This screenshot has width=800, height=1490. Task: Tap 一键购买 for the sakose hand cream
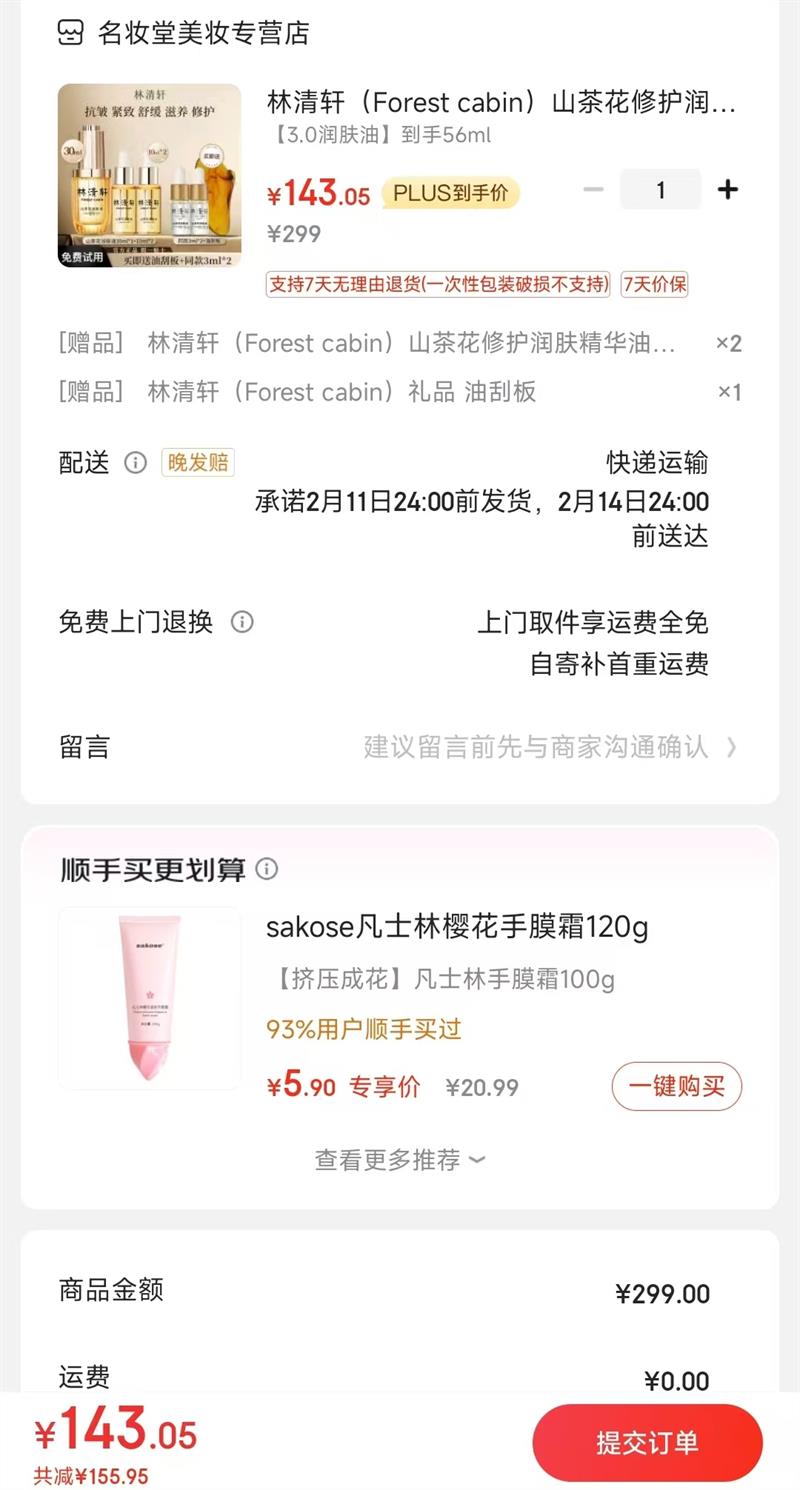pos(677,1086)
